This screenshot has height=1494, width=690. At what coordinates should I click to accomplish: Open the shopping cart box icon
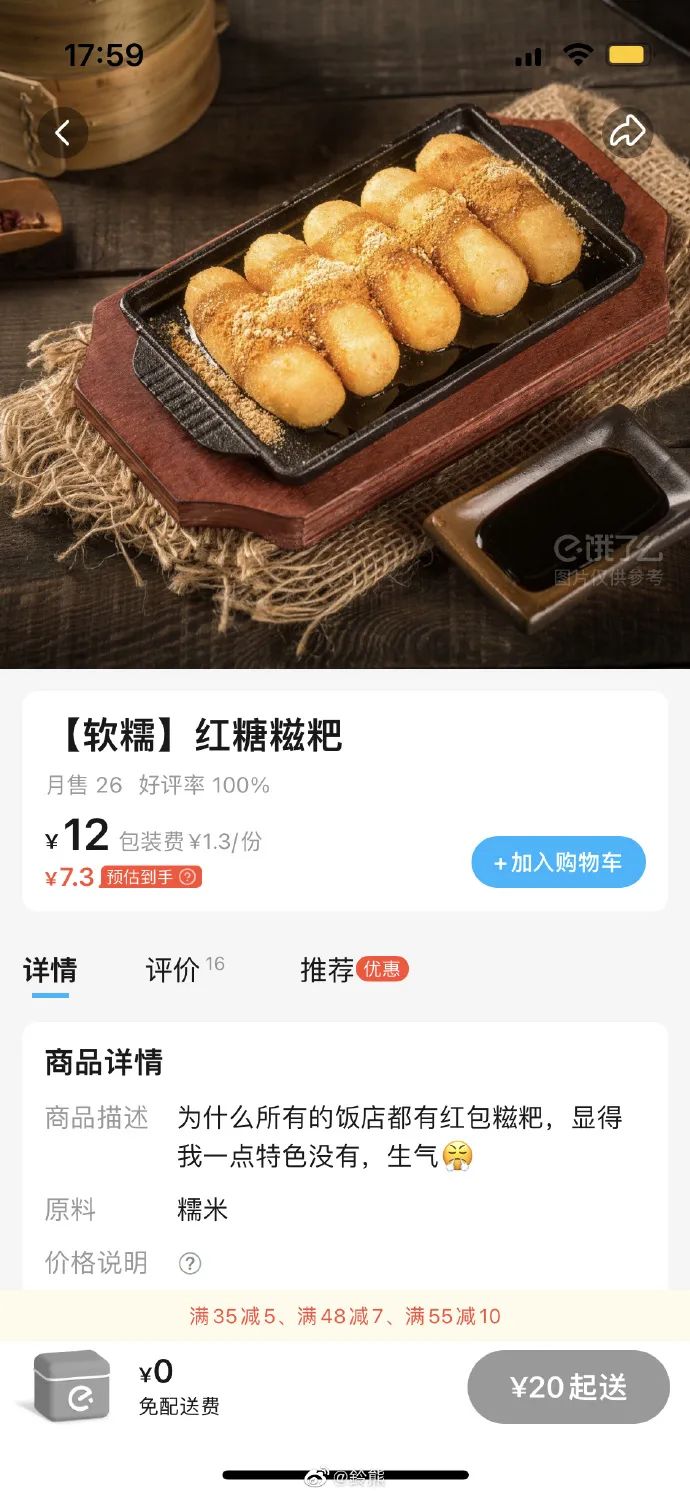72,1386
